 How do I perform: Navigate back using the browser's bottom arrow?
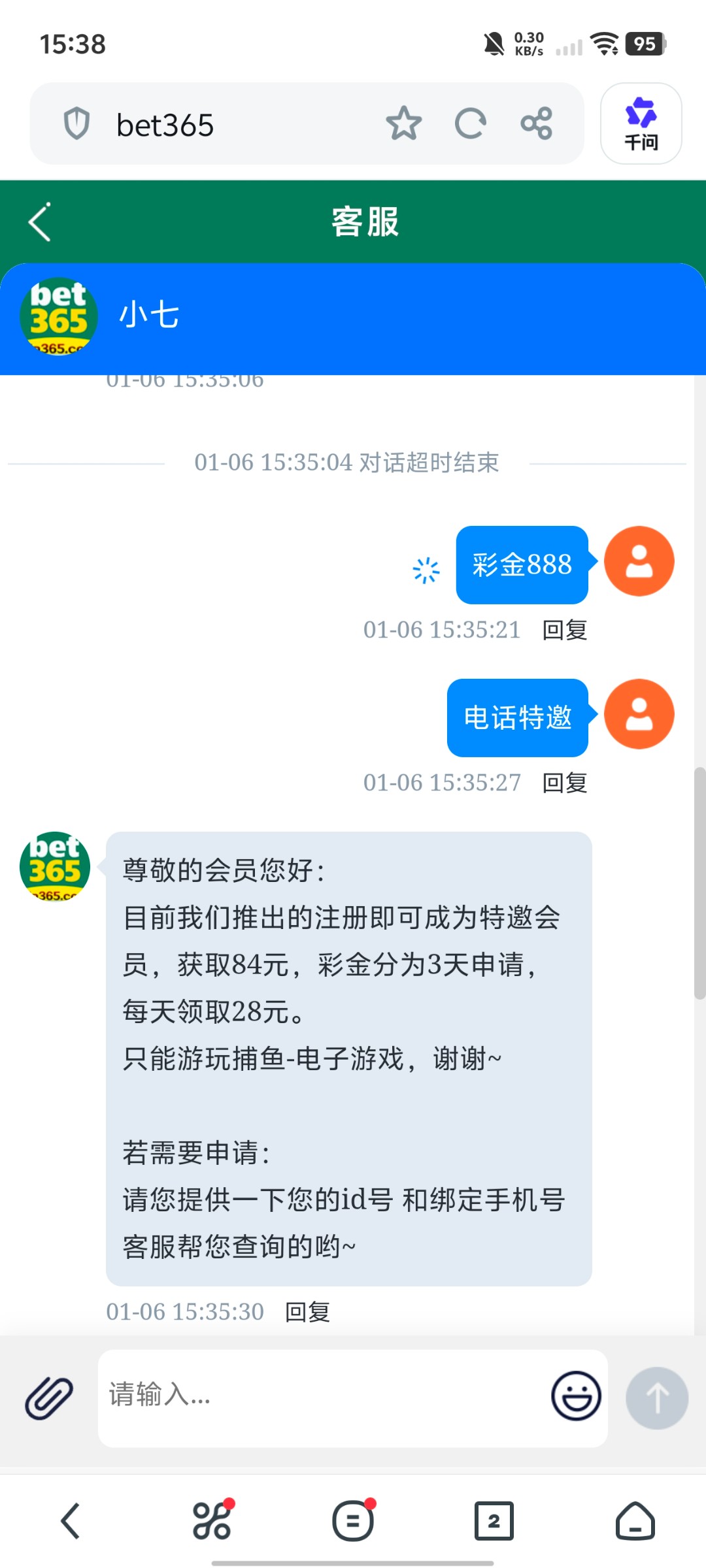click(x=71, y=1521)
